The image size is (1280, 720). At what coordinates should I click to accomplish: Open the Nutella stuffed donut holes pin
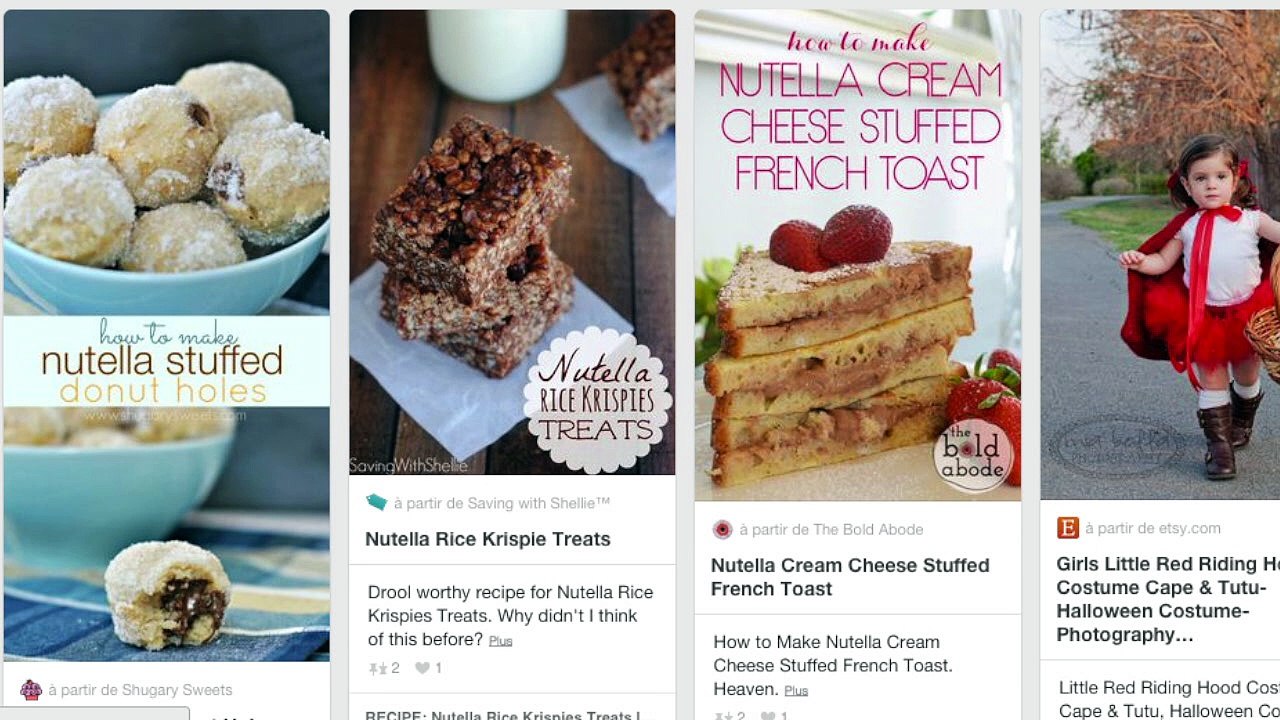[x=166, y=335]
